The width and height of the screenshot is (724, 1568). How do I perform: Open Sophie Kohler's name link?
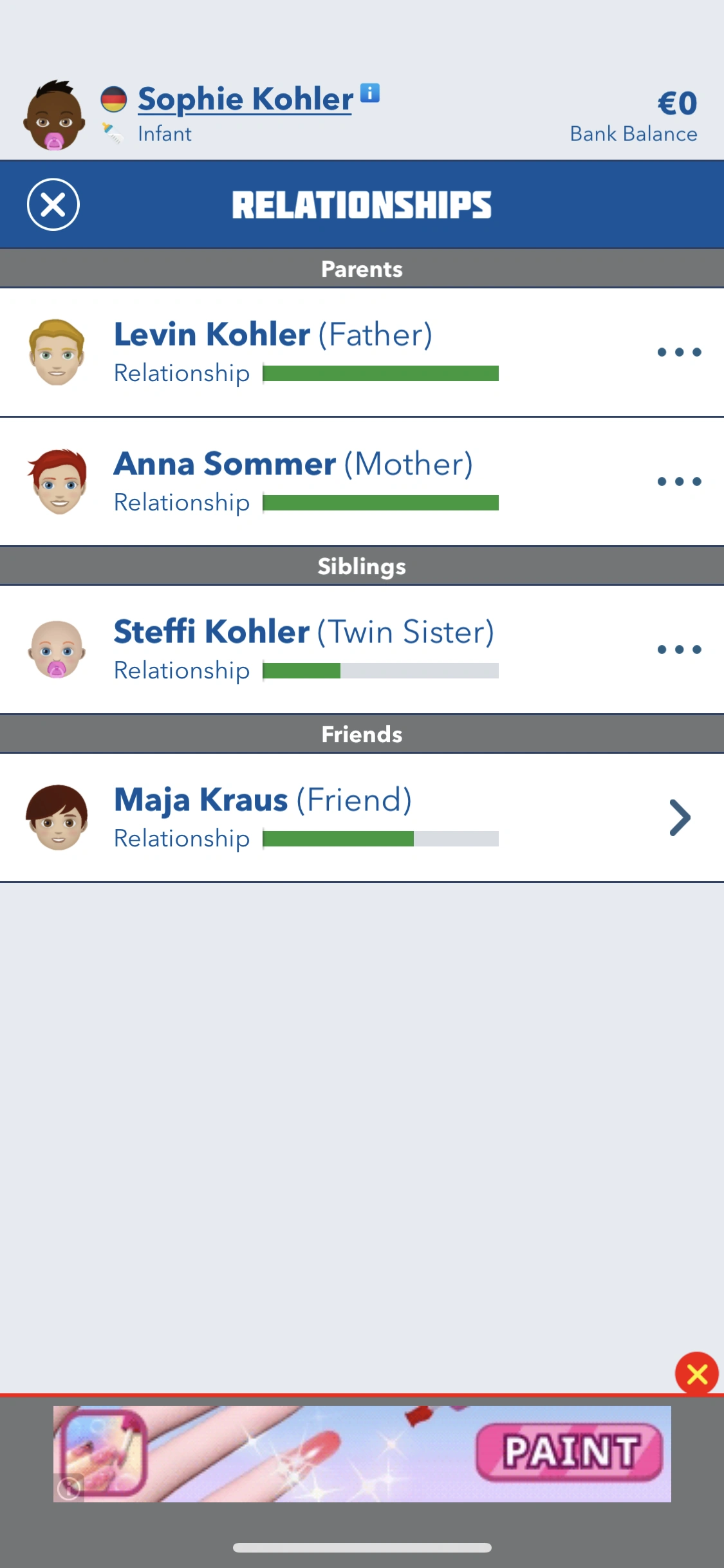click(243, 98)
